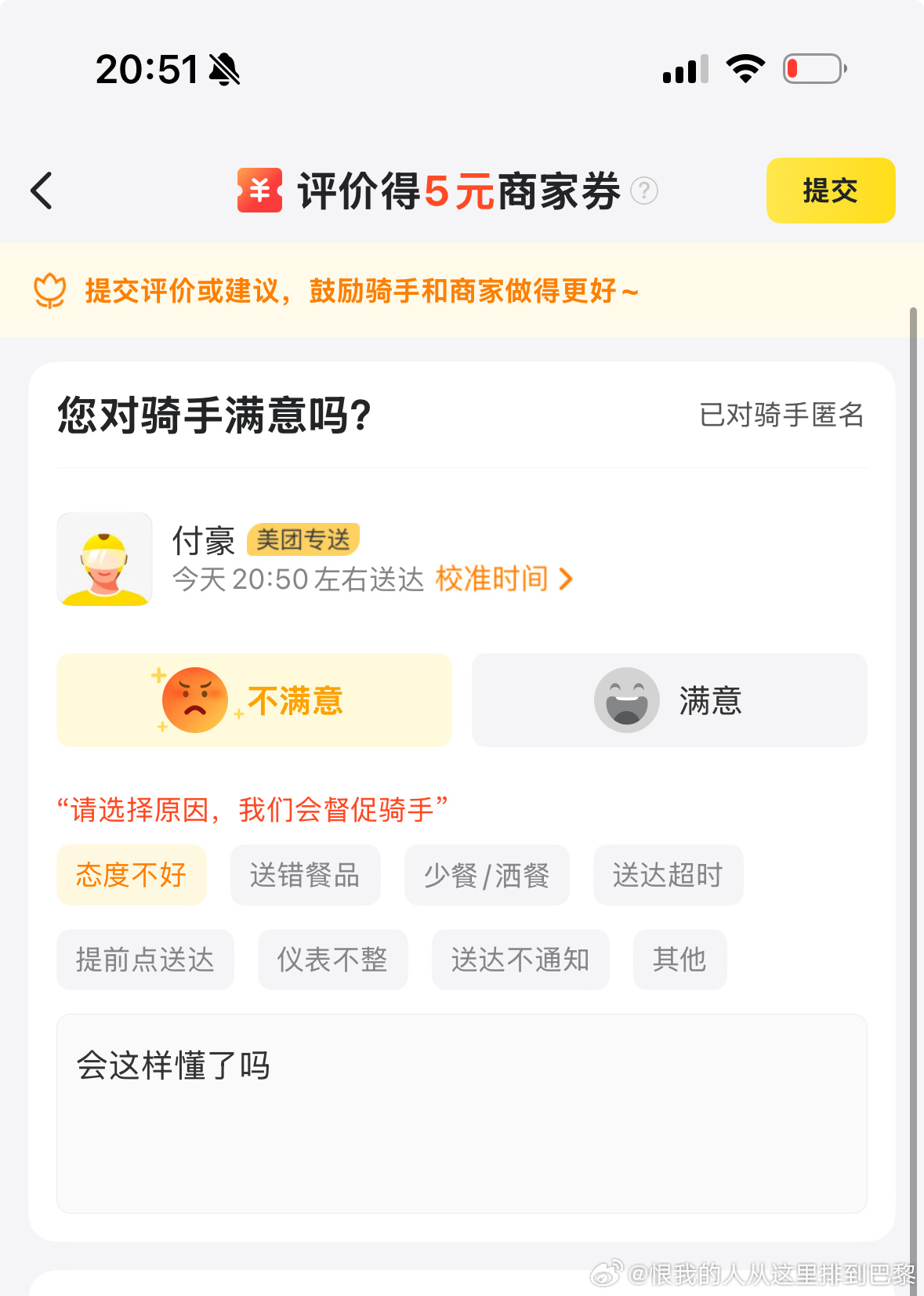Choose the 提前点送达 reason chip

pos(145,960)
